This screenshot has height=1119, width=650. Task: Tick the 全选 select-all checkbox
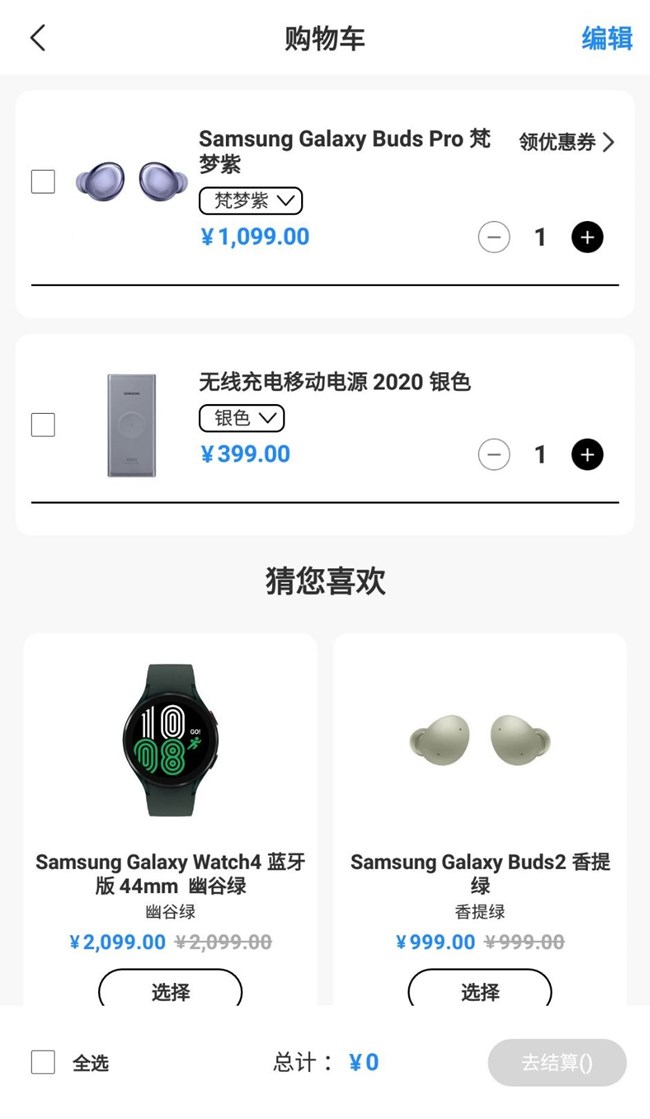click(x=43, y=1062)
